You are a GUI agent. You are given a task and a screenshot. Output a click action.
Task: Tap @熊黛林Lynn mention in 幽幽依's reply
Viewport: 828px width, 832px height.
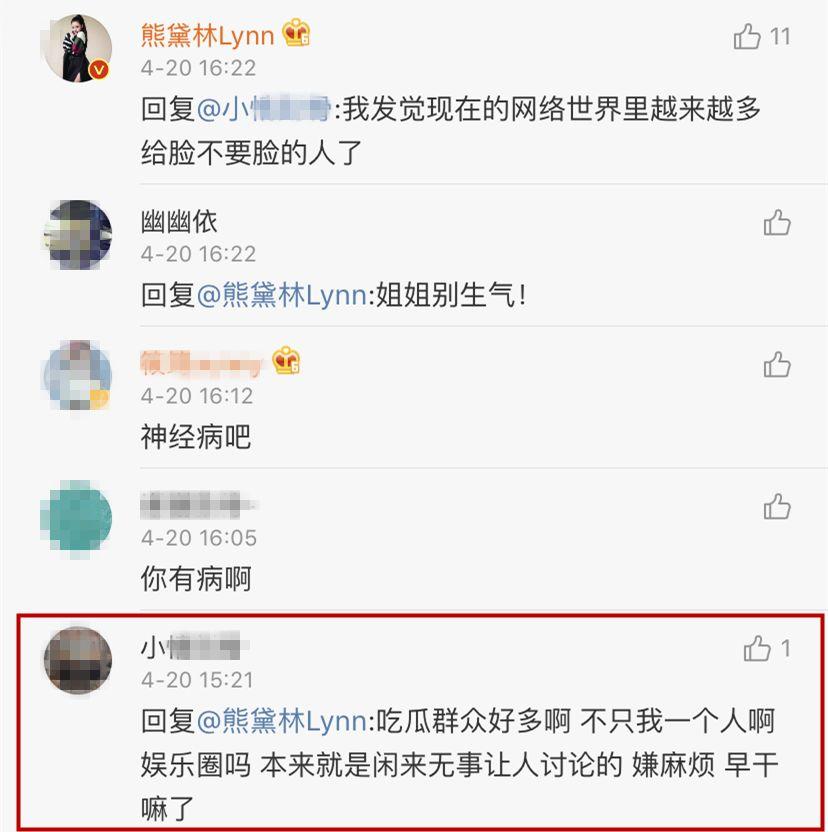tap(281, 296)
